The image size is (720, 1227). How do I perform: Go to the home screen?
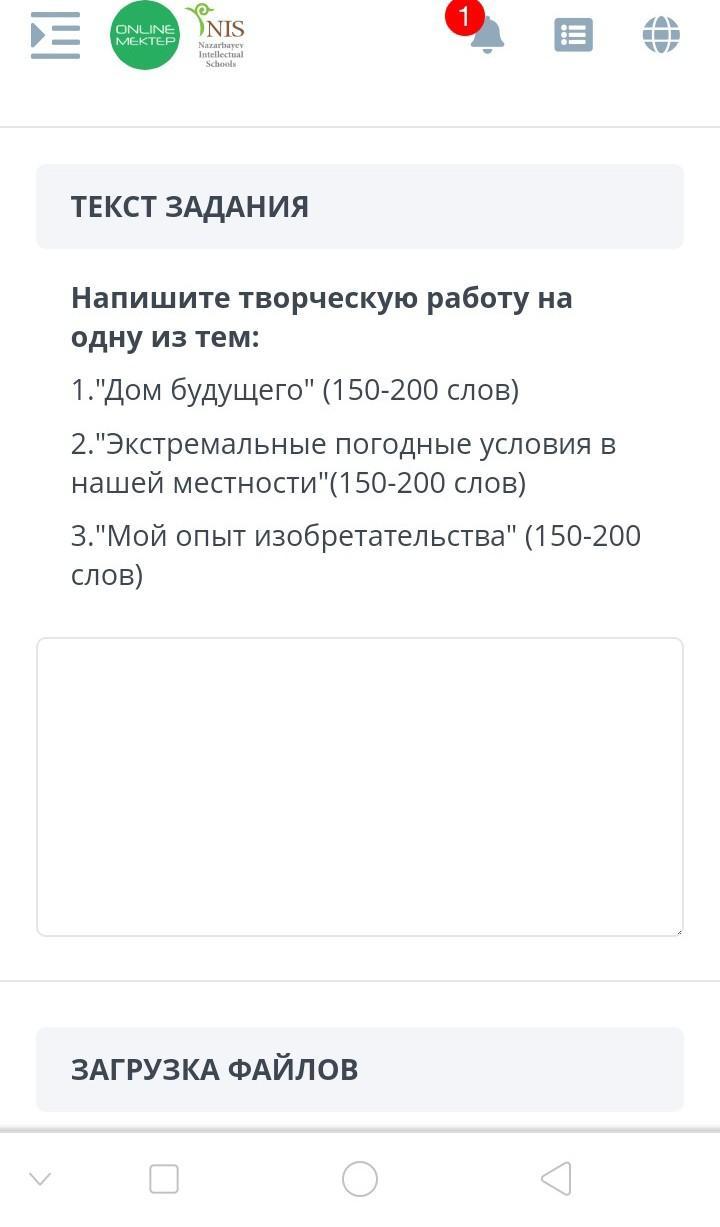tap(360, 1179)
